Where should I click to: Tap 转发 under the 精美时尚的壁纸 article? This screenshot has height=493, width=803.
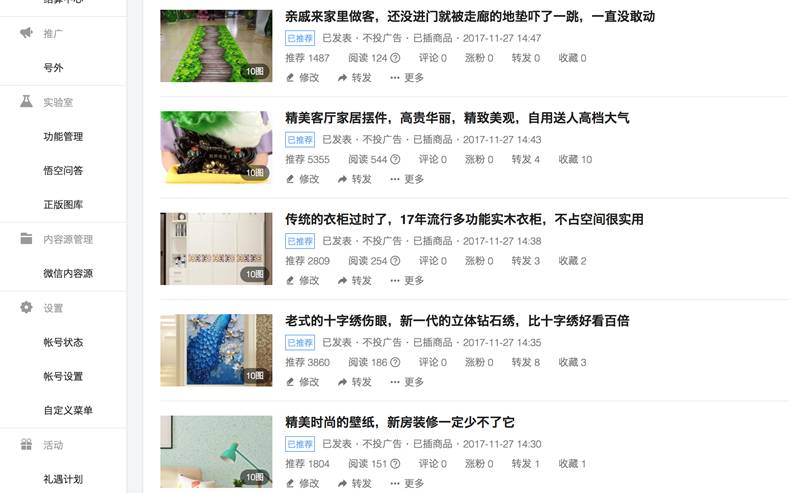point(355,483)
